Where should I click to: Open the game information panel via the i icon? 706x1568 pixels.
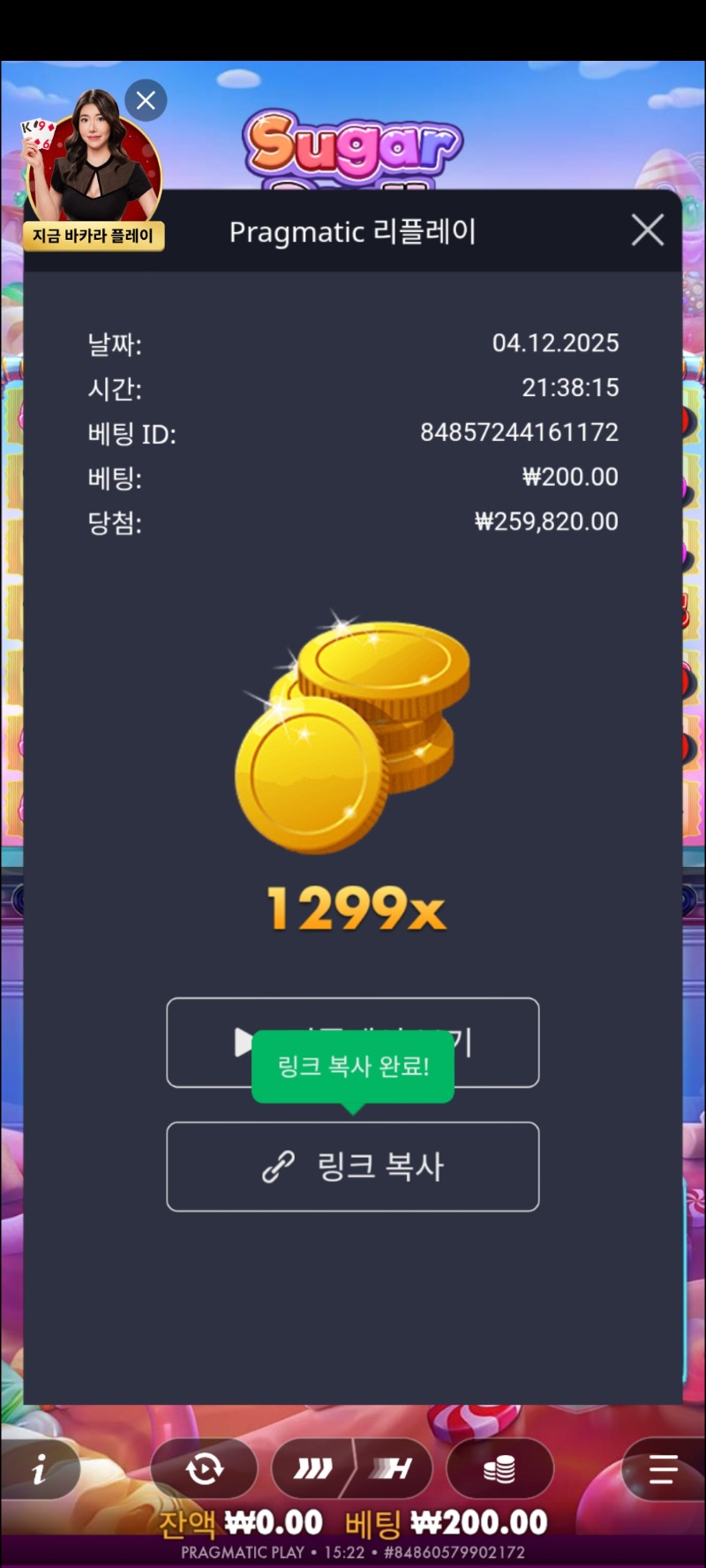pyautogui.click(x=39, y=1469)
